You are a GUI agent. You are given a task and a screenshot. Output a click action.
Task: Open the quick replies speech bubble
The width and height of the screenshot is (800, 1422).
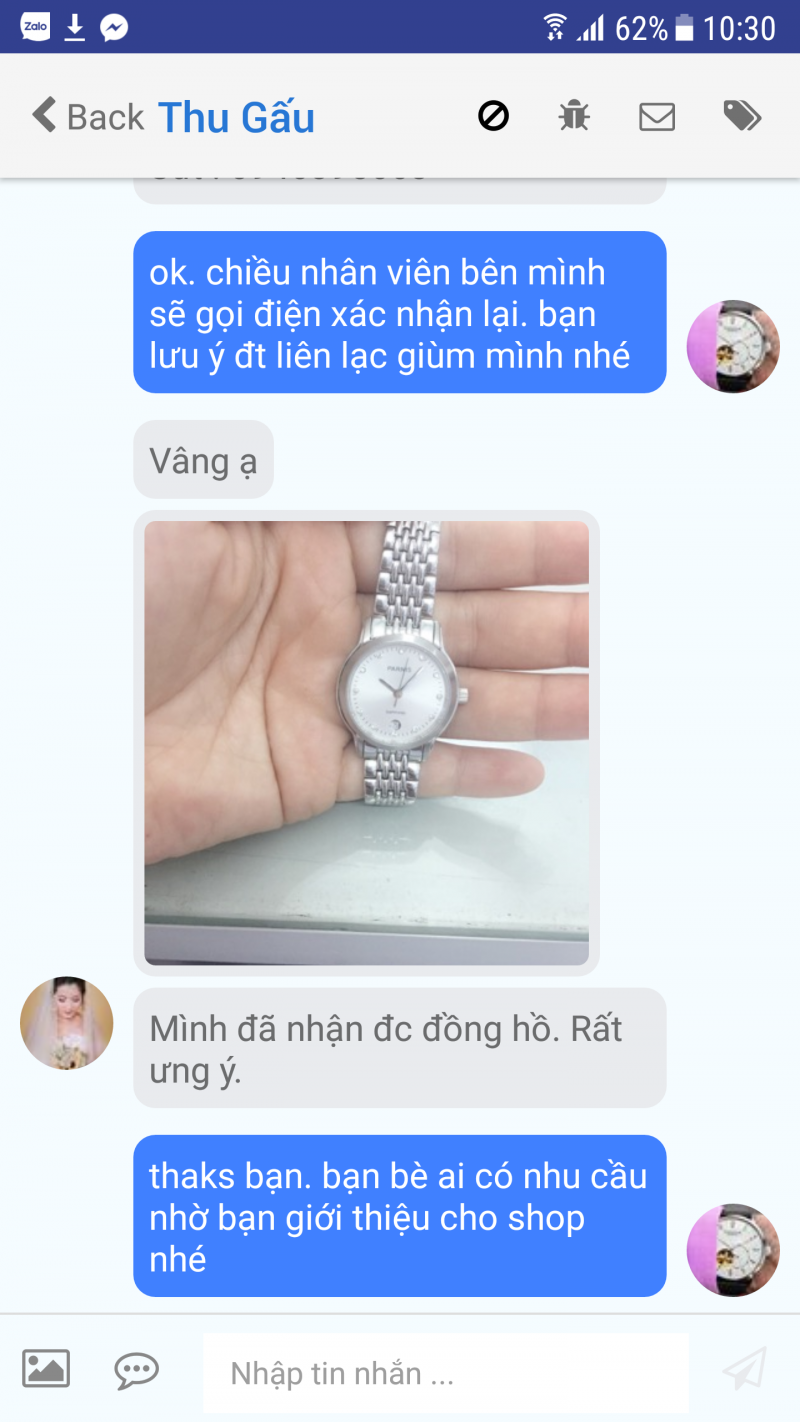coord(136,1369)
